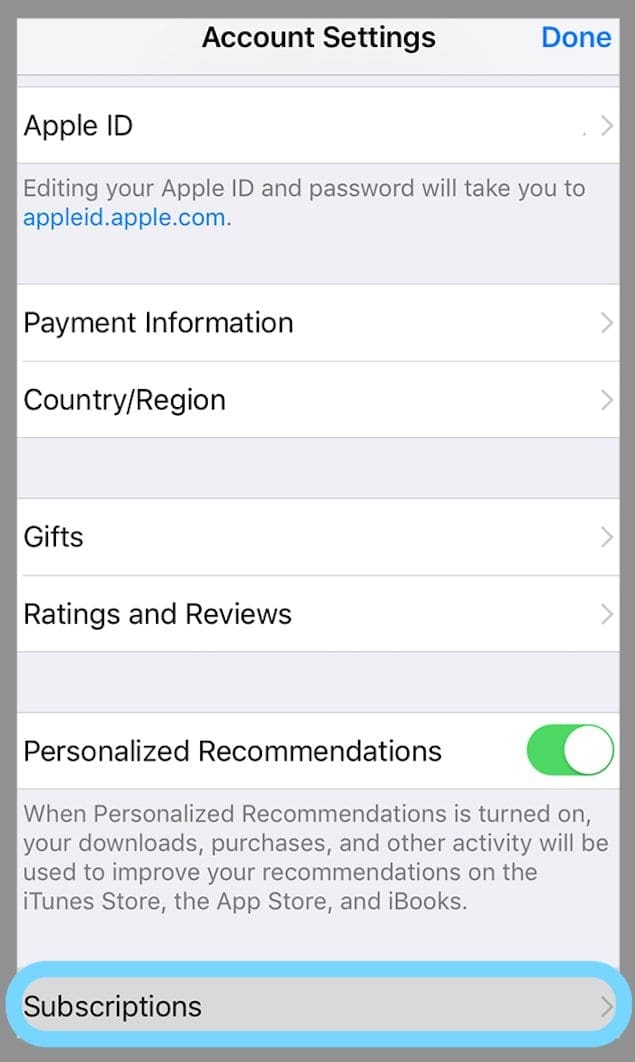The height and width of the screenshot is (1062, 635).
Task: Turn off Personalized Recommendations
Action: pos(569,751)
